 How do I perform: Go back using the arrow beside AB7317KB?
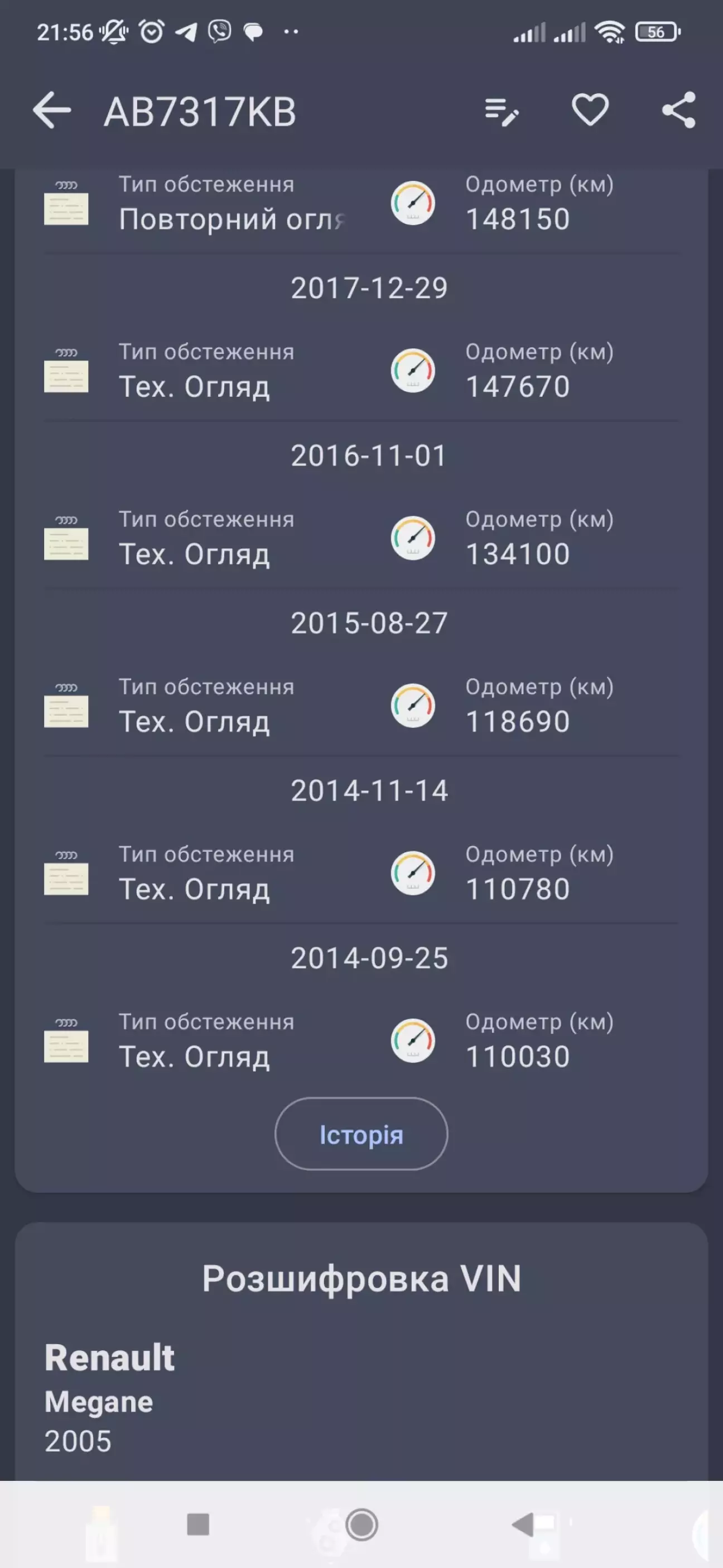click(52, 111)
